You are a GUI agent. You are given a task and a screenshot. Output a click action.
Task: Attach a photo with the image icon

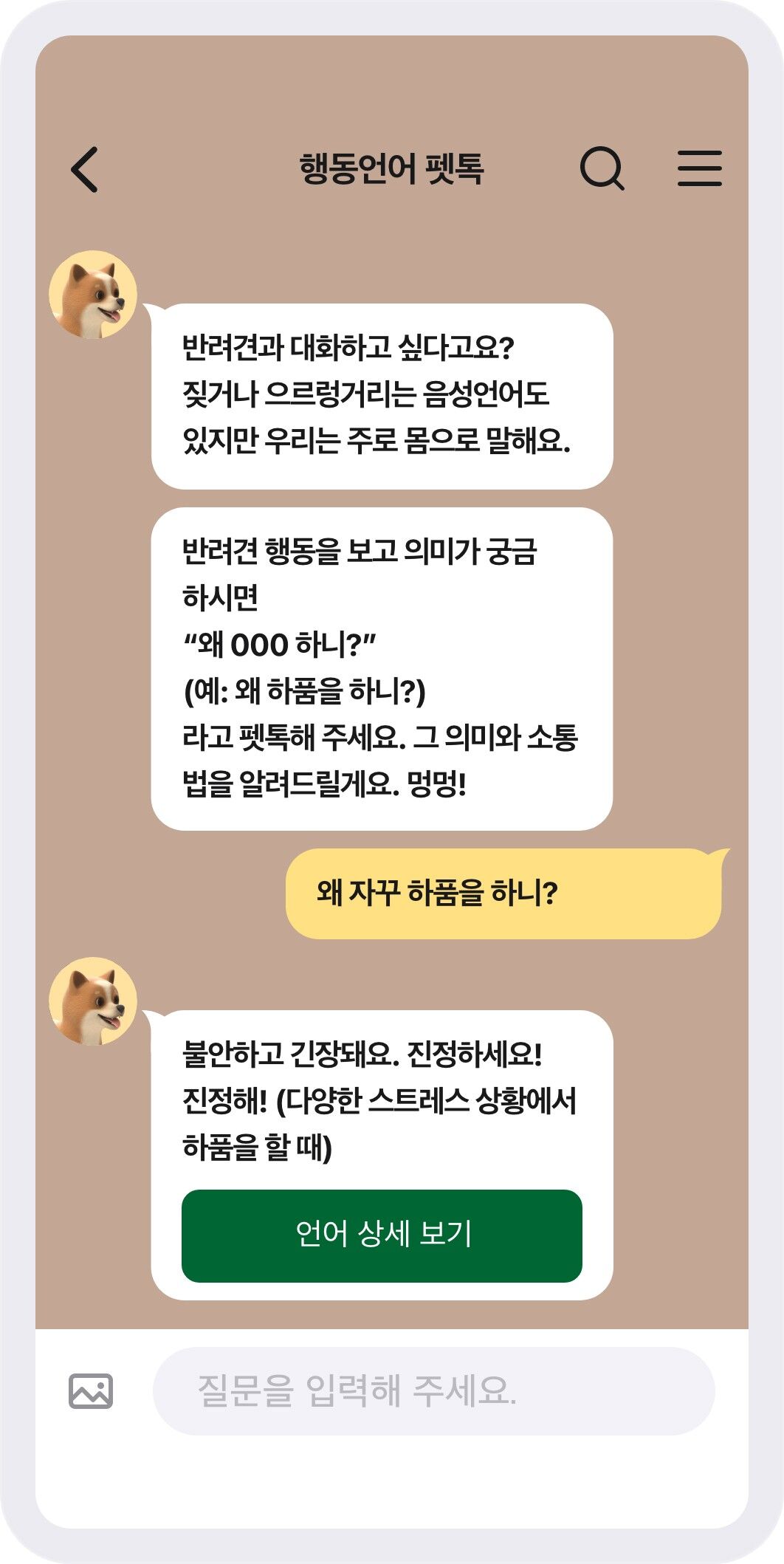tap(91, 1391)
